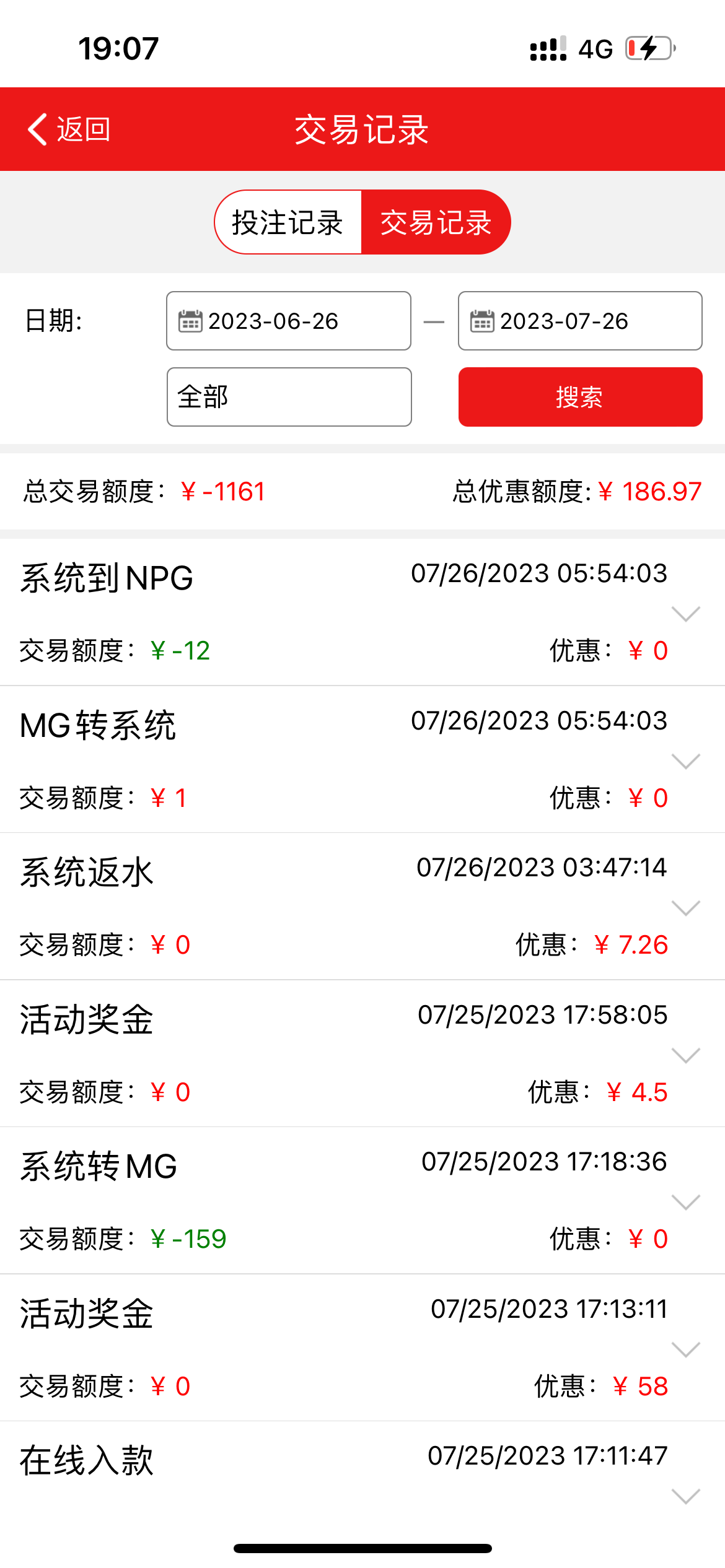Select the 交易记录 tab

pos(436,222)
